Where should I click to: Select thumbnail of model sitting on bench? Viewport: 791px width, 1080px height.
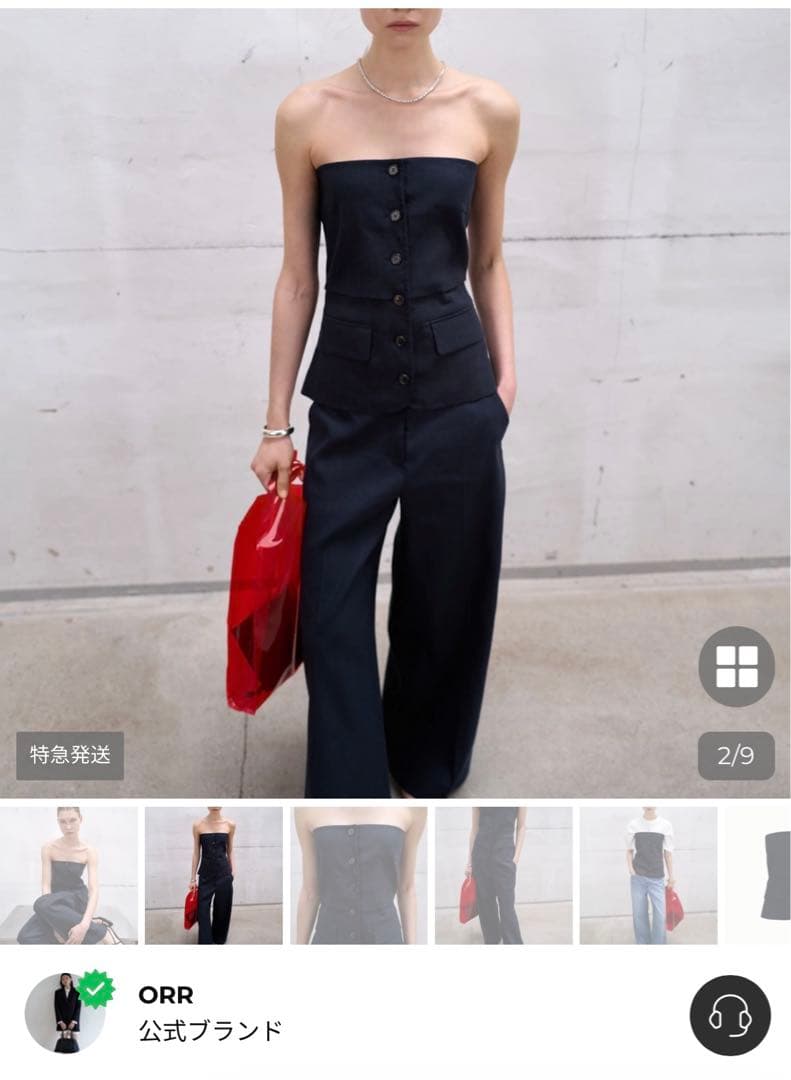tap(69, 875)
